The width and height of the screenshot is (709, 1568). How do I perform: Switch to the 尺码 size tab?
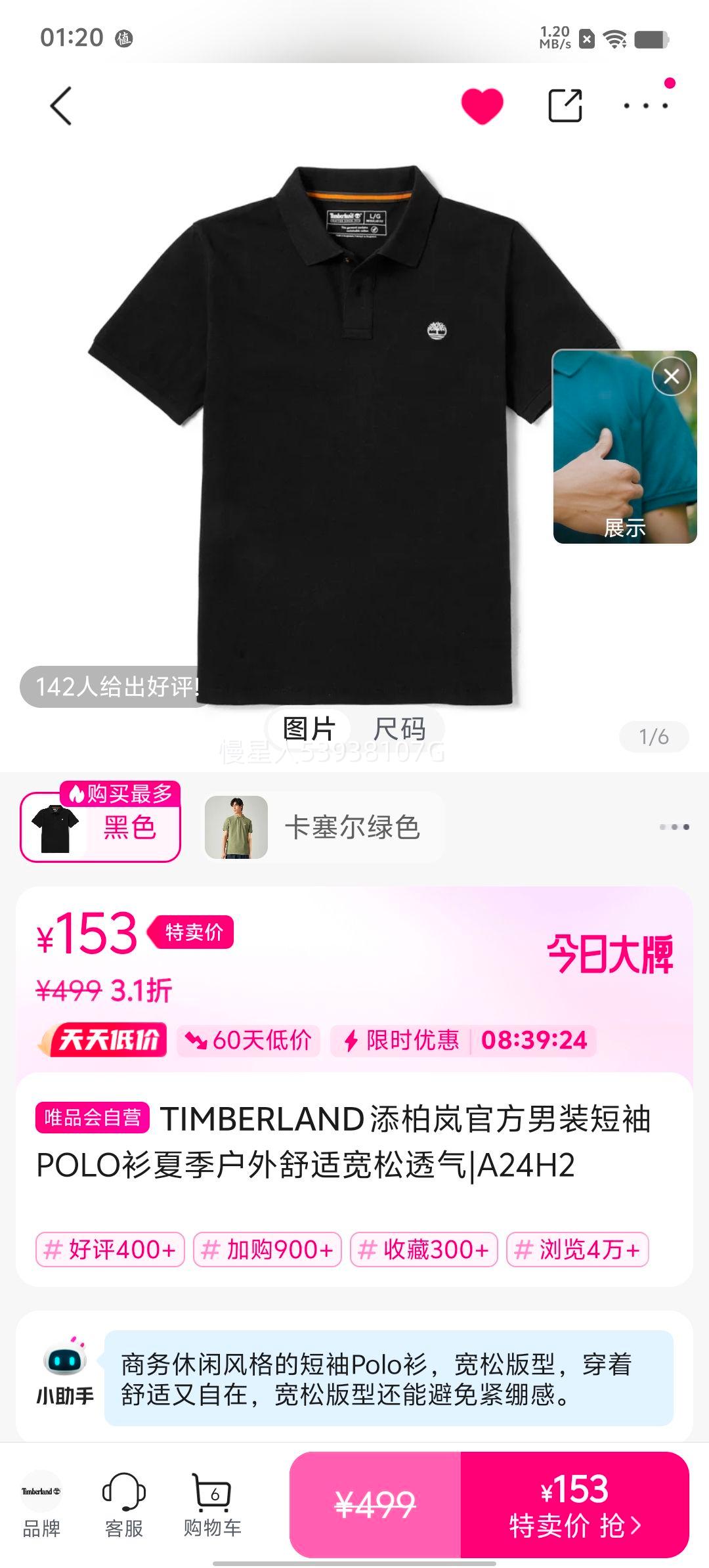coord(399,729)
